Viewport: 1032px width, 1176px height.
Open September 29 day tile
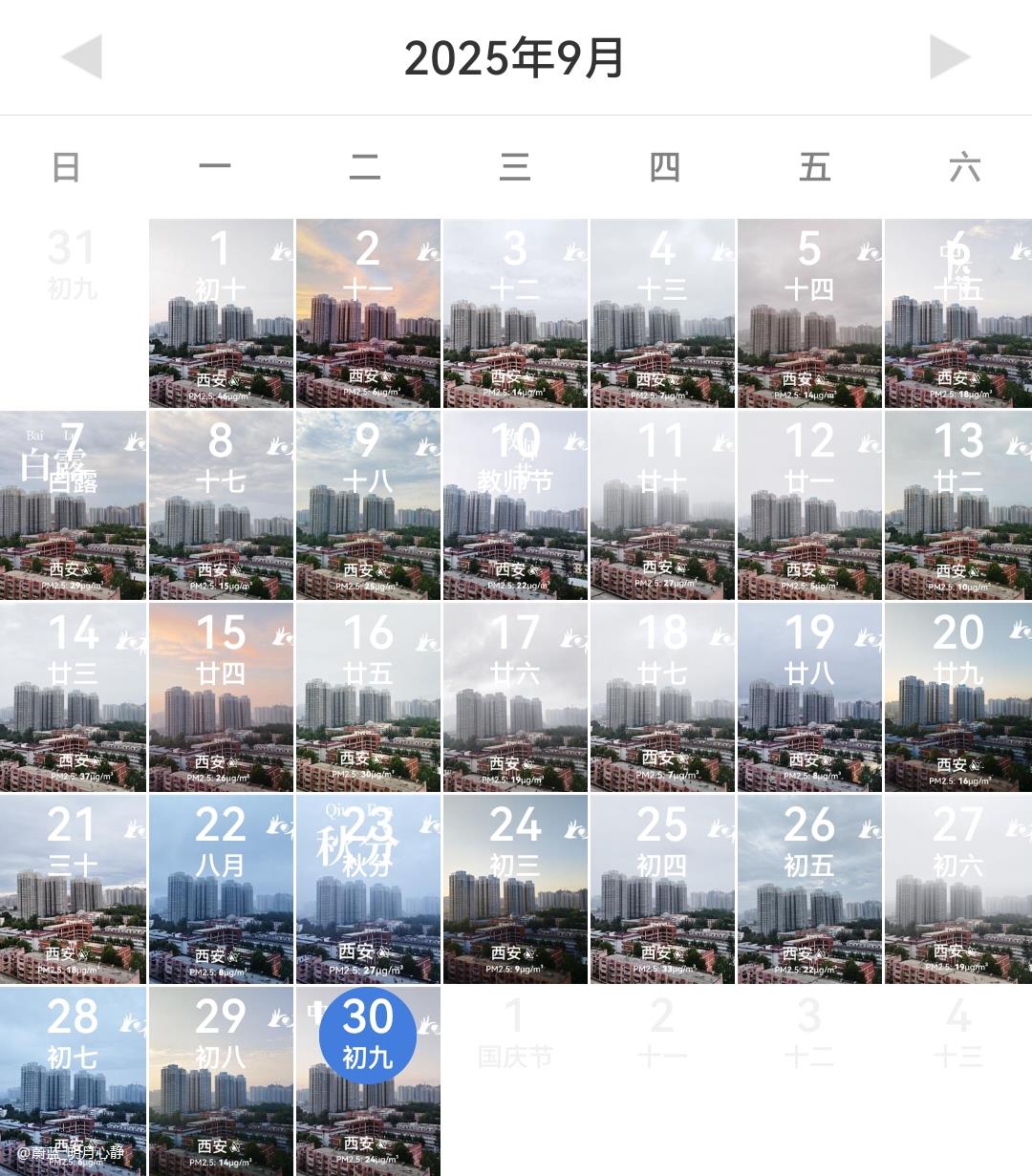point(221,1080)
